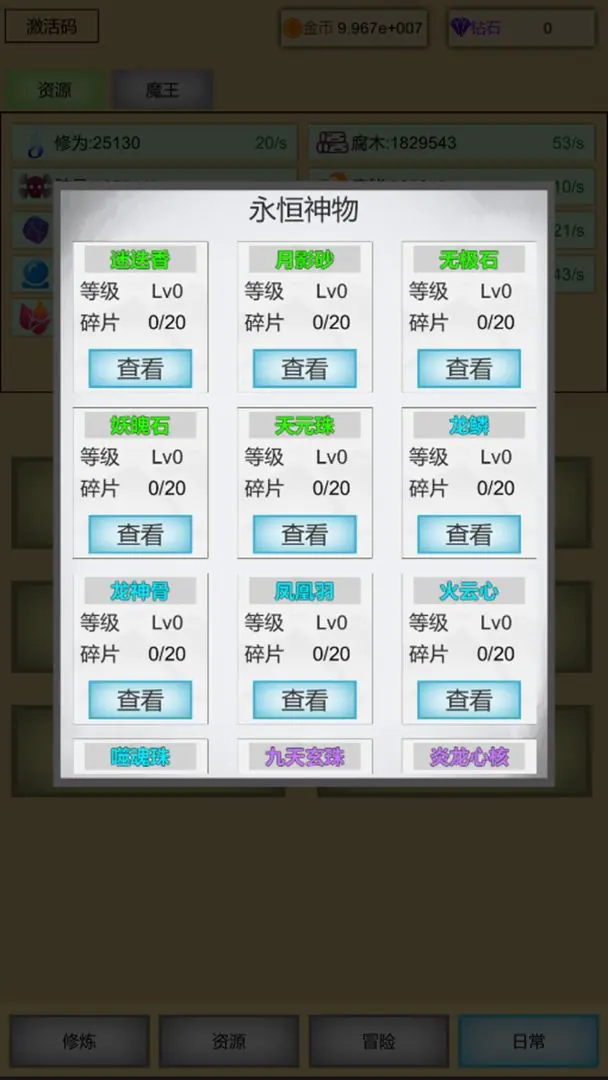Switch to the 修炼 bottom tab
The image size is (608, 1080).
[79, 1041]
